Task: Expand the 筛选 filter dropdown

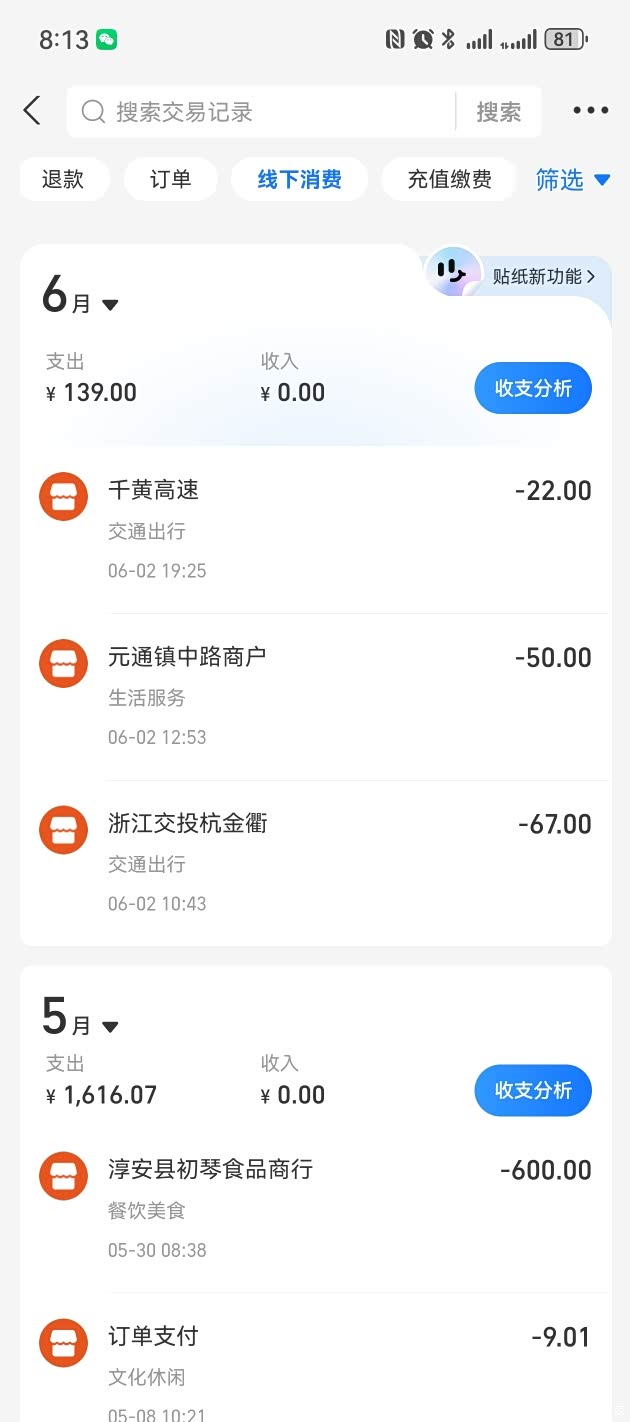Action: [x=572, y=180]
